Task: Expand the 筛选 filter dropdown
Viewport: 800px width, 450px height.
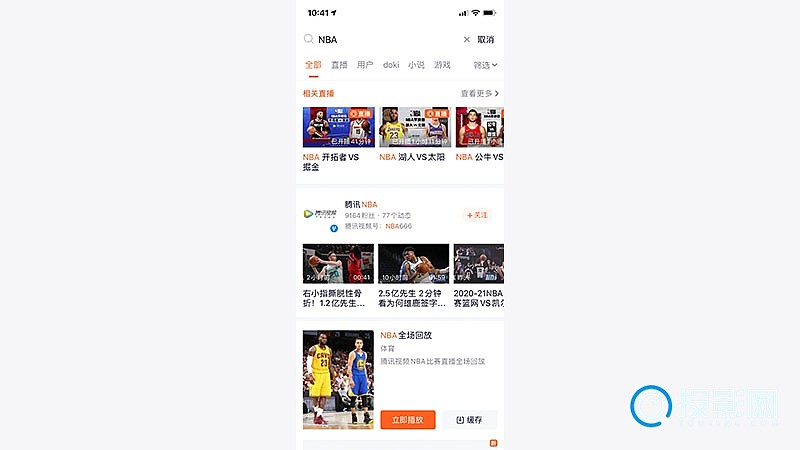Action: coord(485,65)
